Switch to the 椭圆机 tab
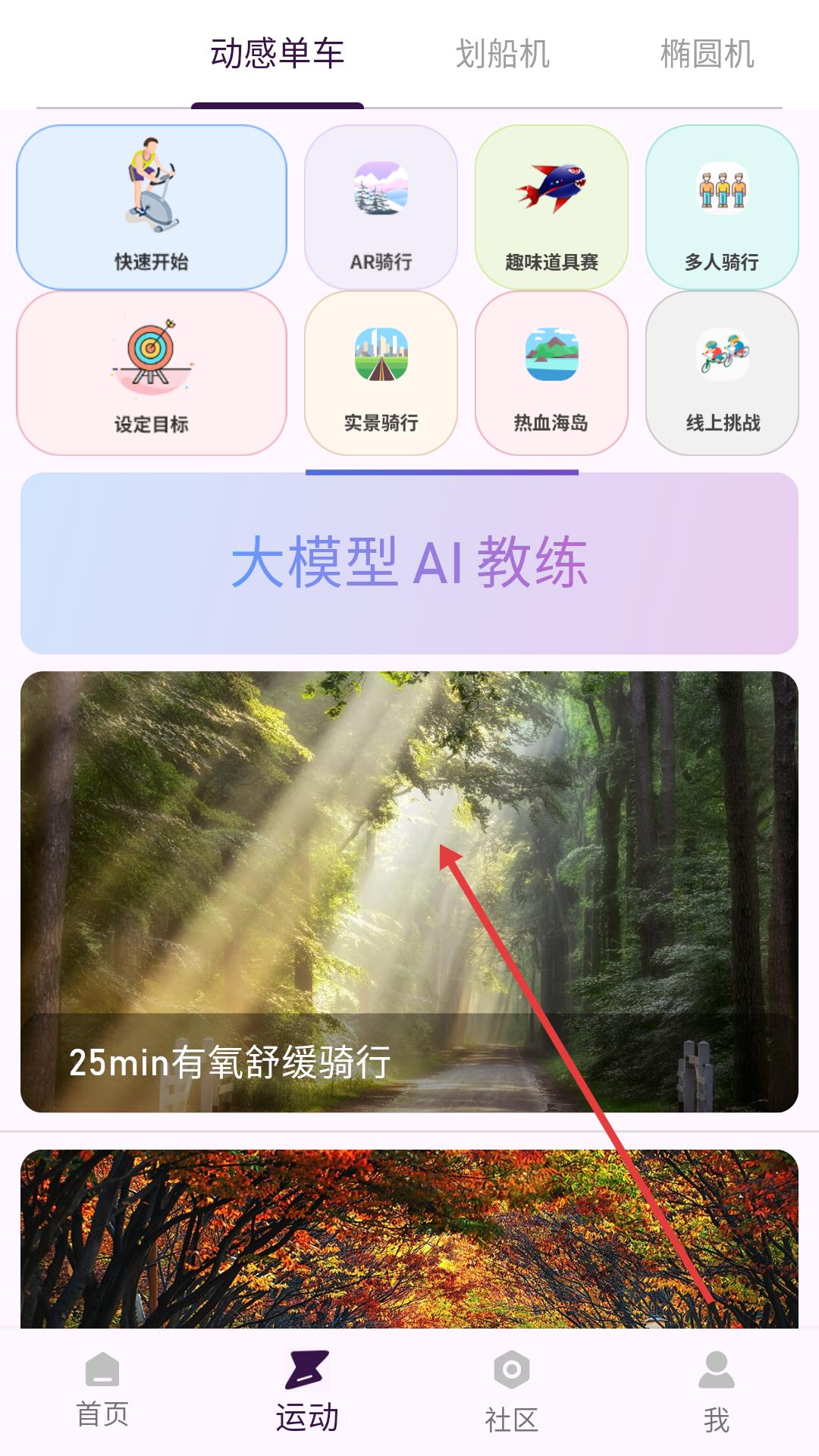The height and width of the screenshot is (1456, 819). pyautogui.click(x=707, y=55)
